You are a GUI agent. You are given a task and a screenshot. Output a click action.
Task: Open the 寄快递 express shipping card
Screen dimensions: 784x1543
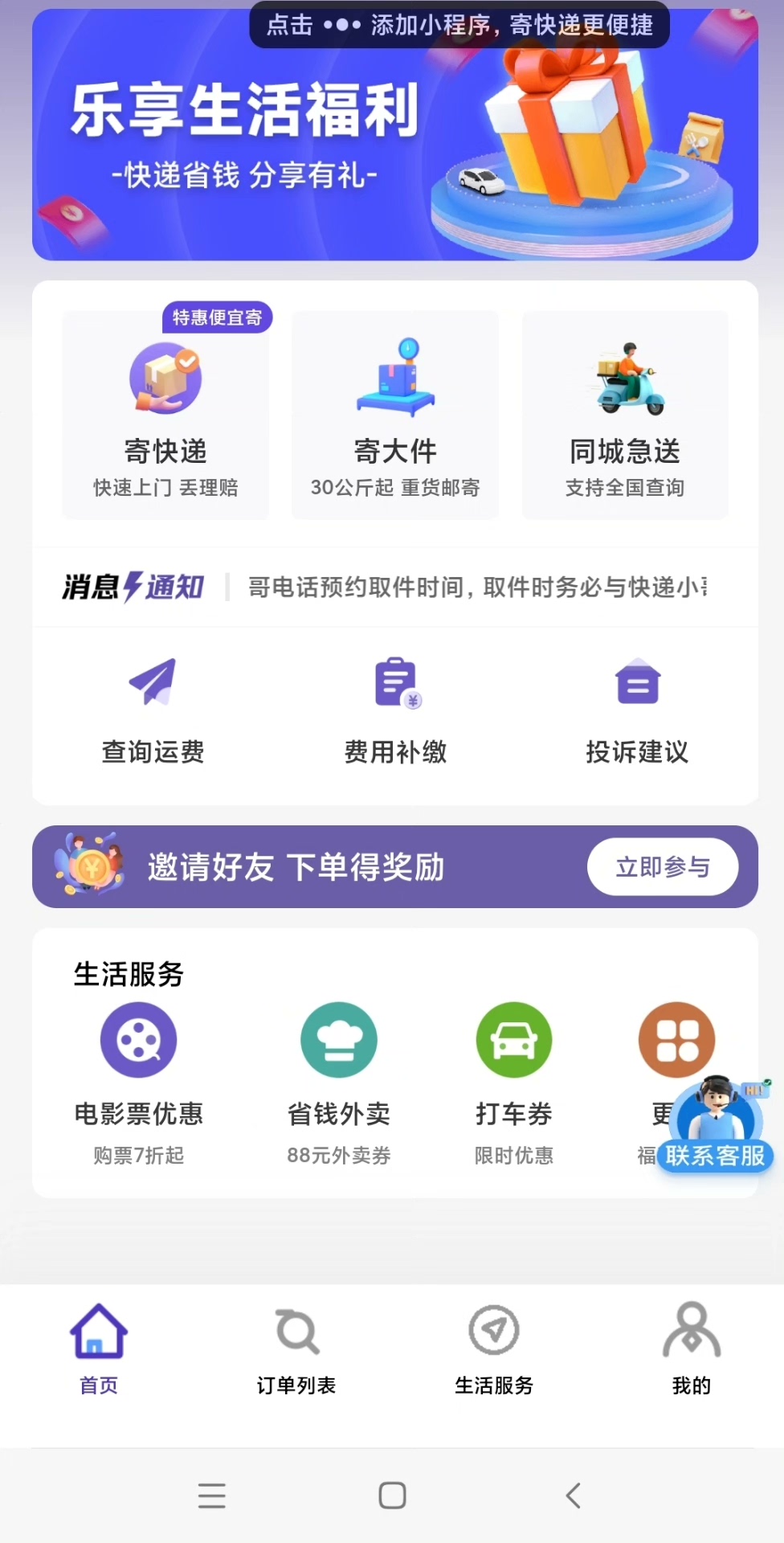pos(165,415)
